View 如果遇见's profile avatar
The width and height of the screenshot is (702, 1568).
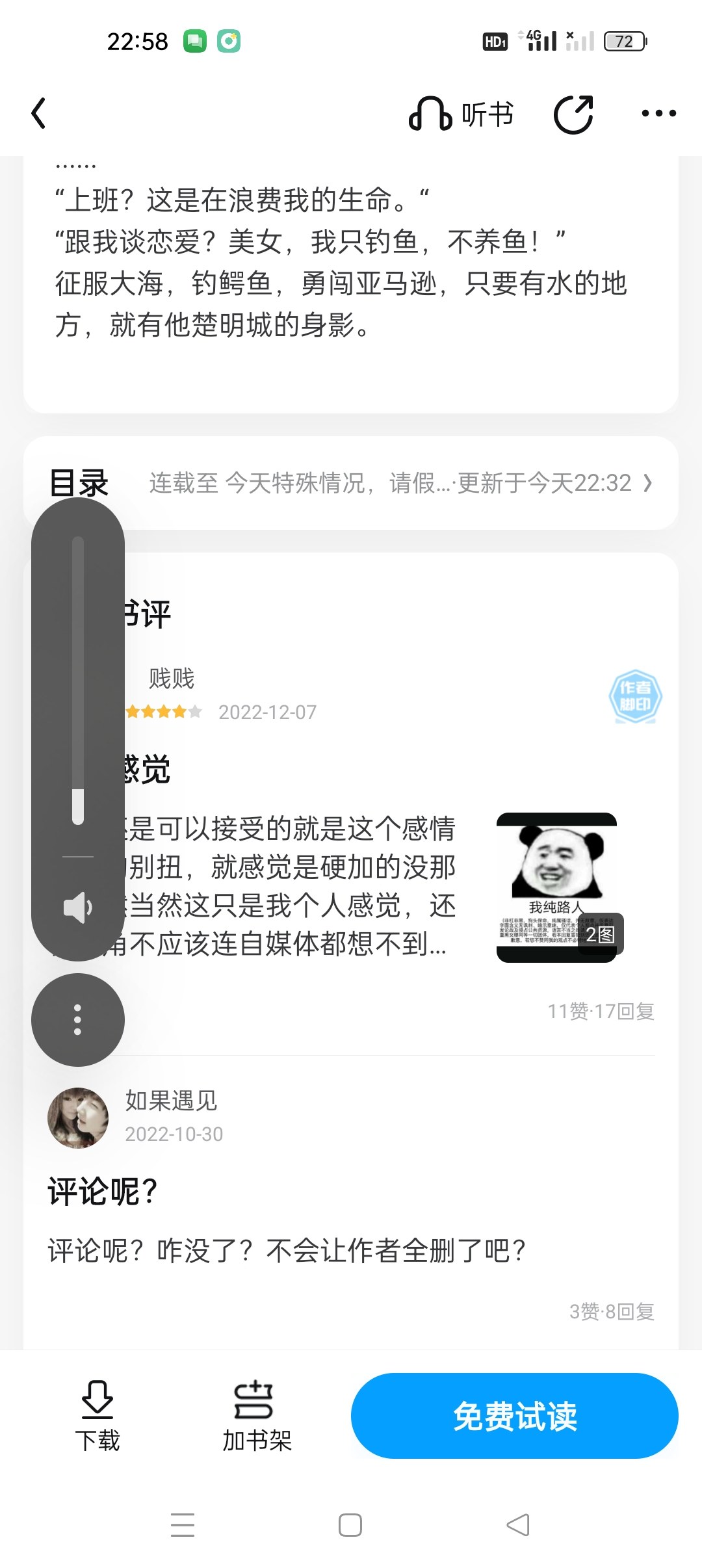click(x=78, y=1117)
